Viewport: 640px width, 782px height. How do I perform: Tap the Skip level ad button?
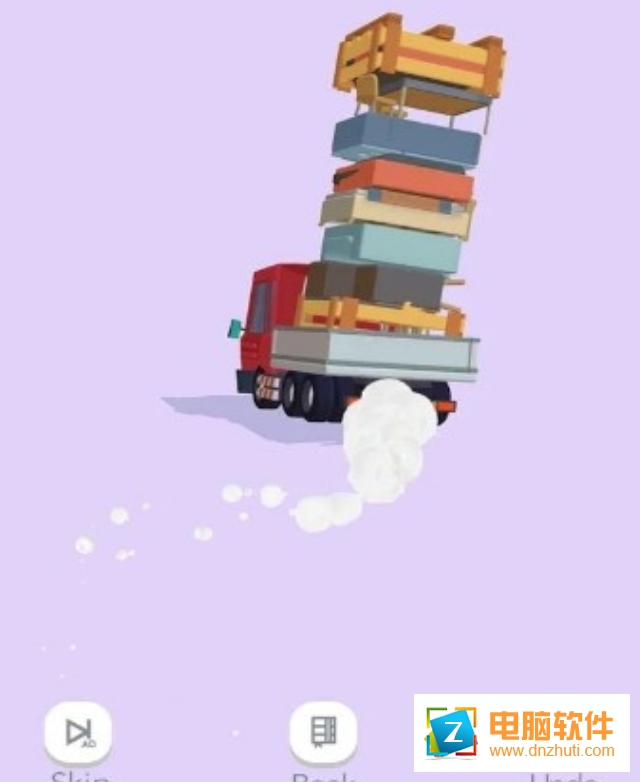78,733
